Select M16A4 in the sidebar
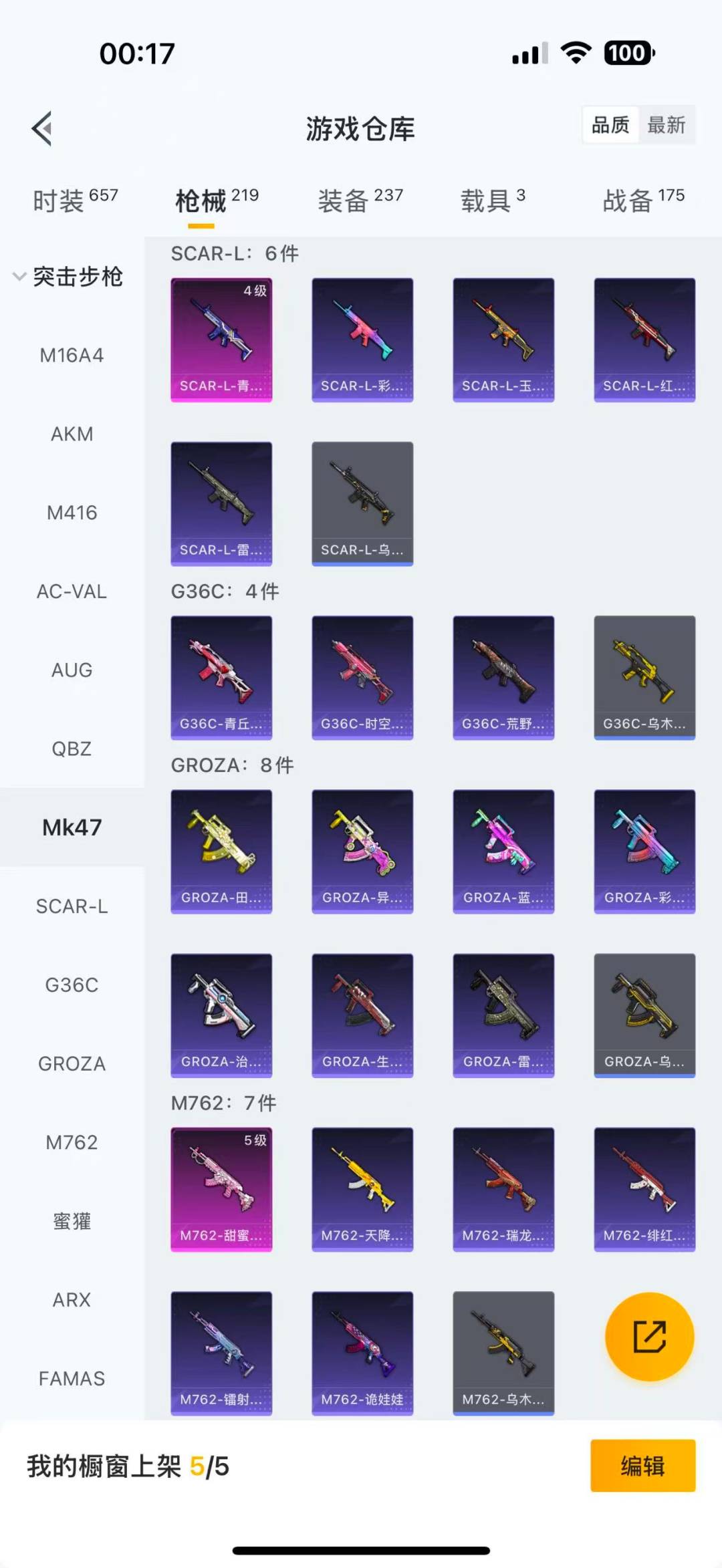Screen dimensions: 722x1568 coord(72,355)
